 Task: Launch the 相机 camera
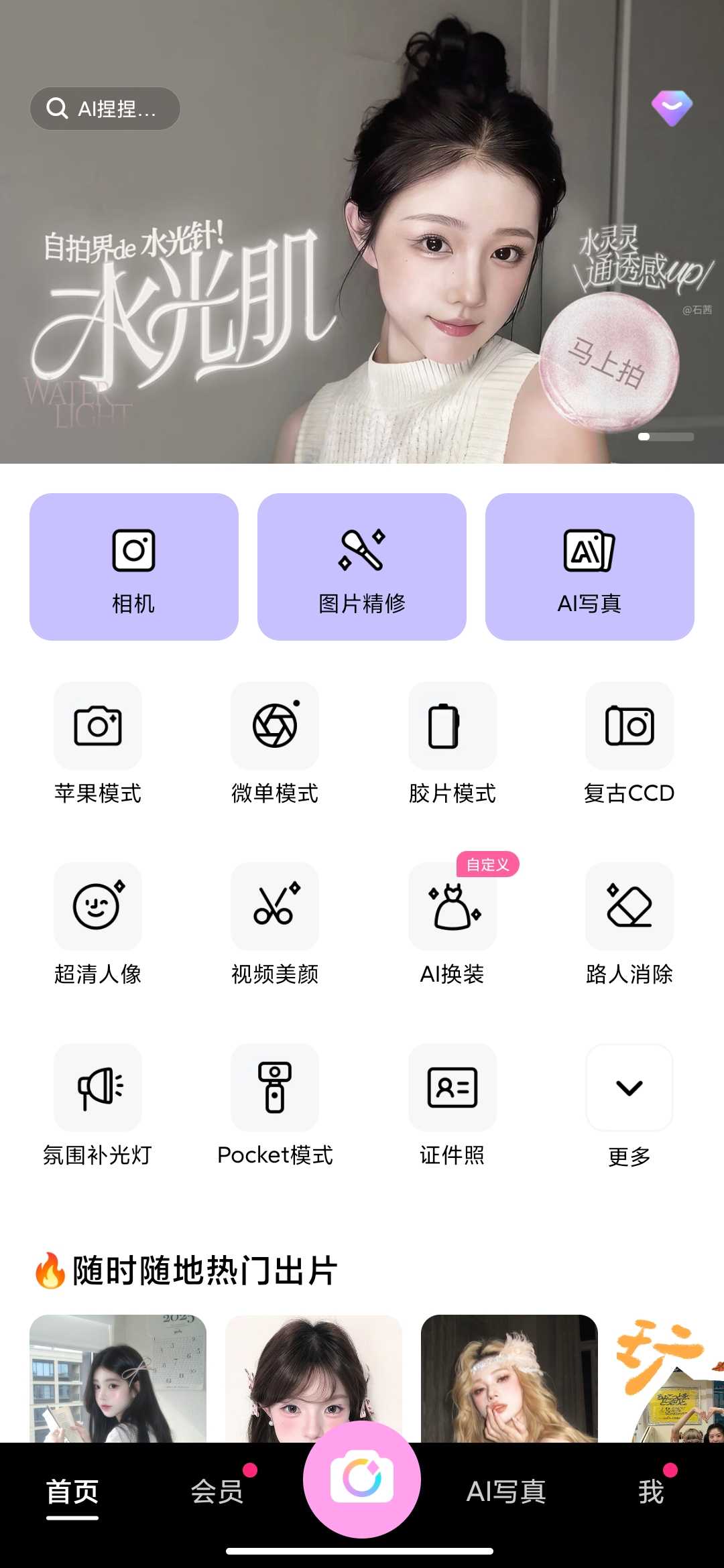pyautogui.click(x=134, y=566)
